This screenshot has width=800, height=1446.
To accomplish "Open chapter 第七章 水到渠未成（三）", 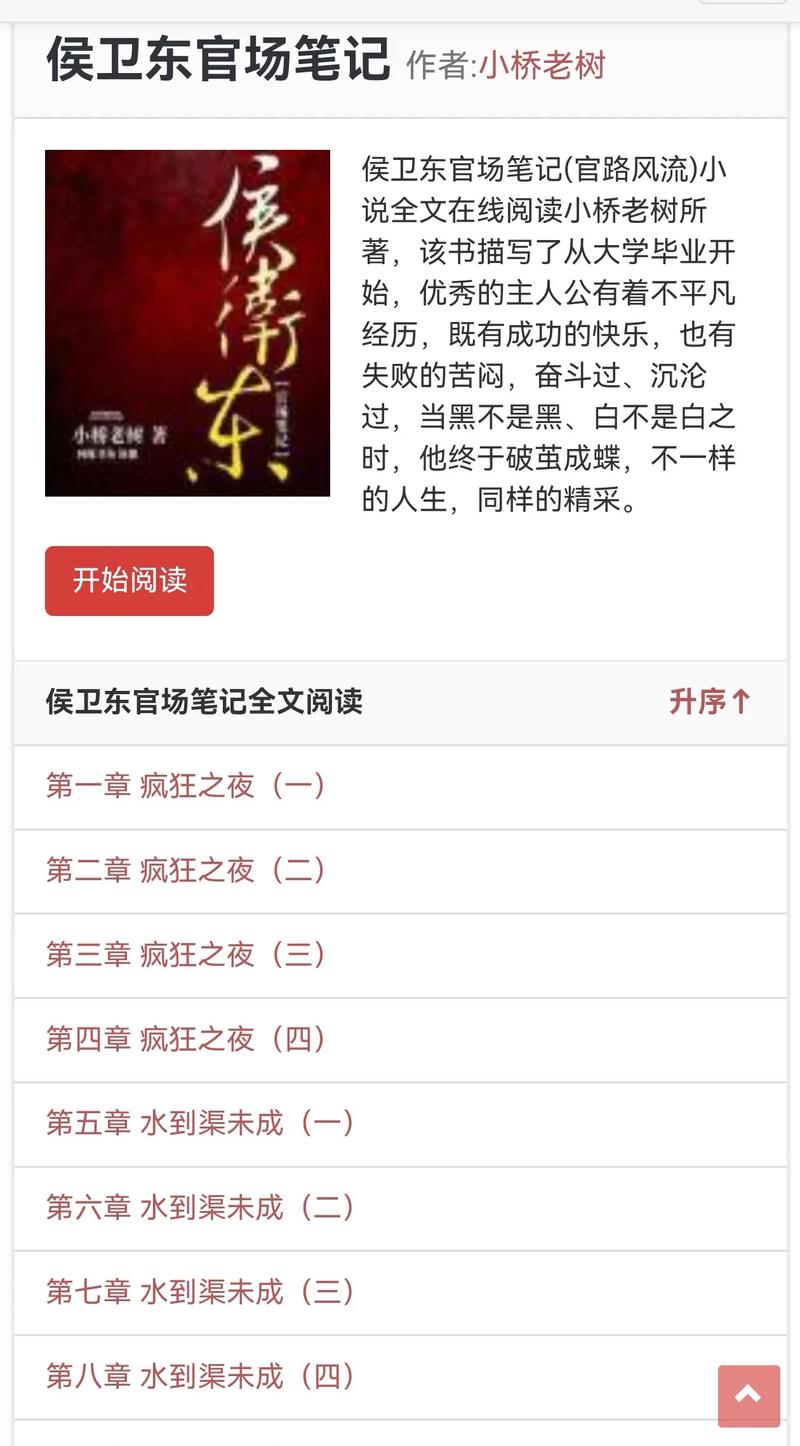I will tap(198, 1292).
